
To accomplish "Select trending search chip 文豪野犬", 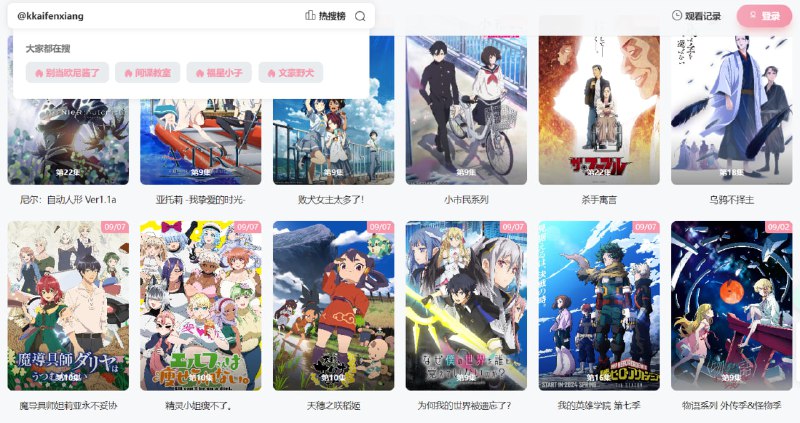I will point(290,72).
